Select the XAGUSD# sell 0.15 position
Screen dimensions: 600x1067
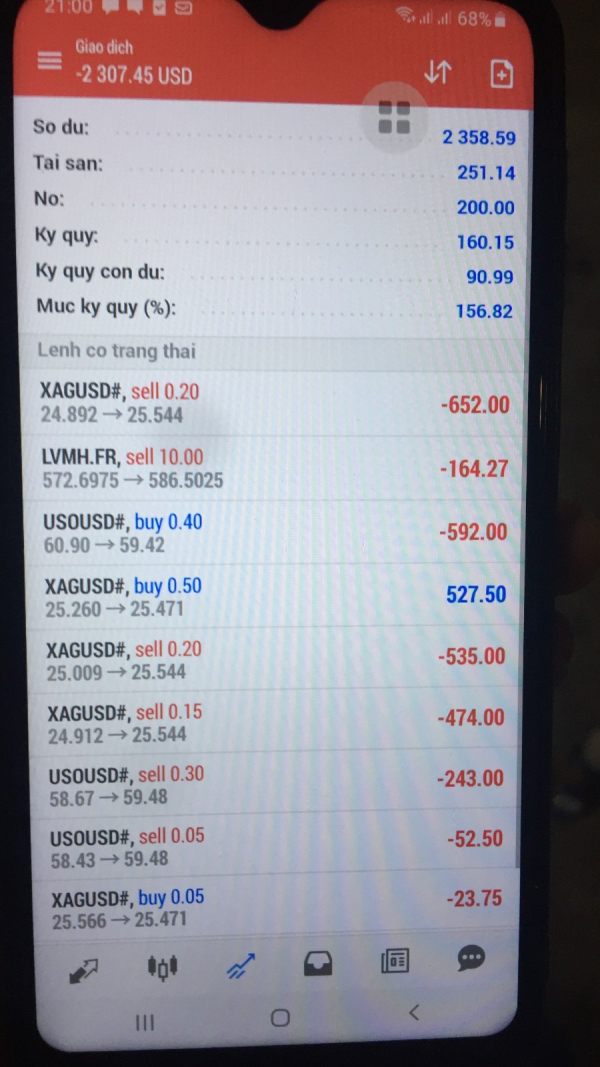273,720
